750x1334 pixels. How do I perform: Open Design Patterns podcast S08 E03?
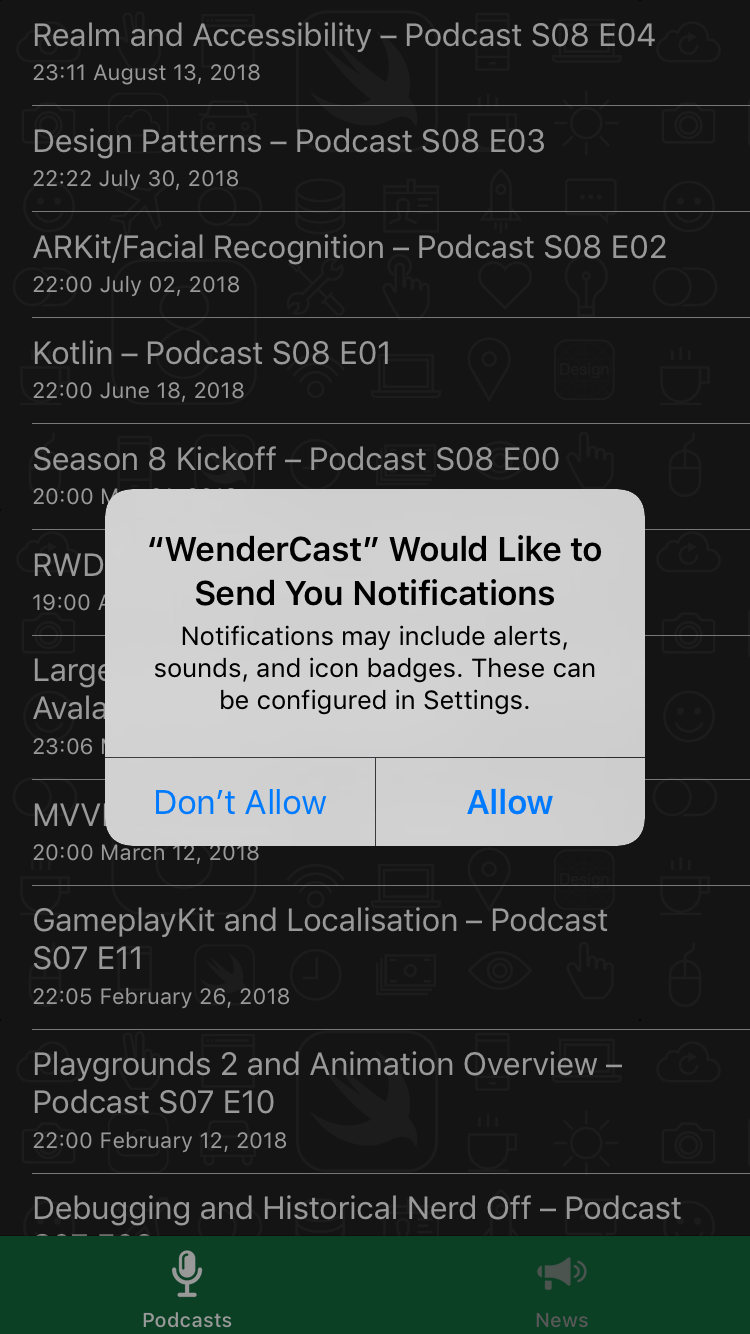pyautogui.click(x=289, y=158)
